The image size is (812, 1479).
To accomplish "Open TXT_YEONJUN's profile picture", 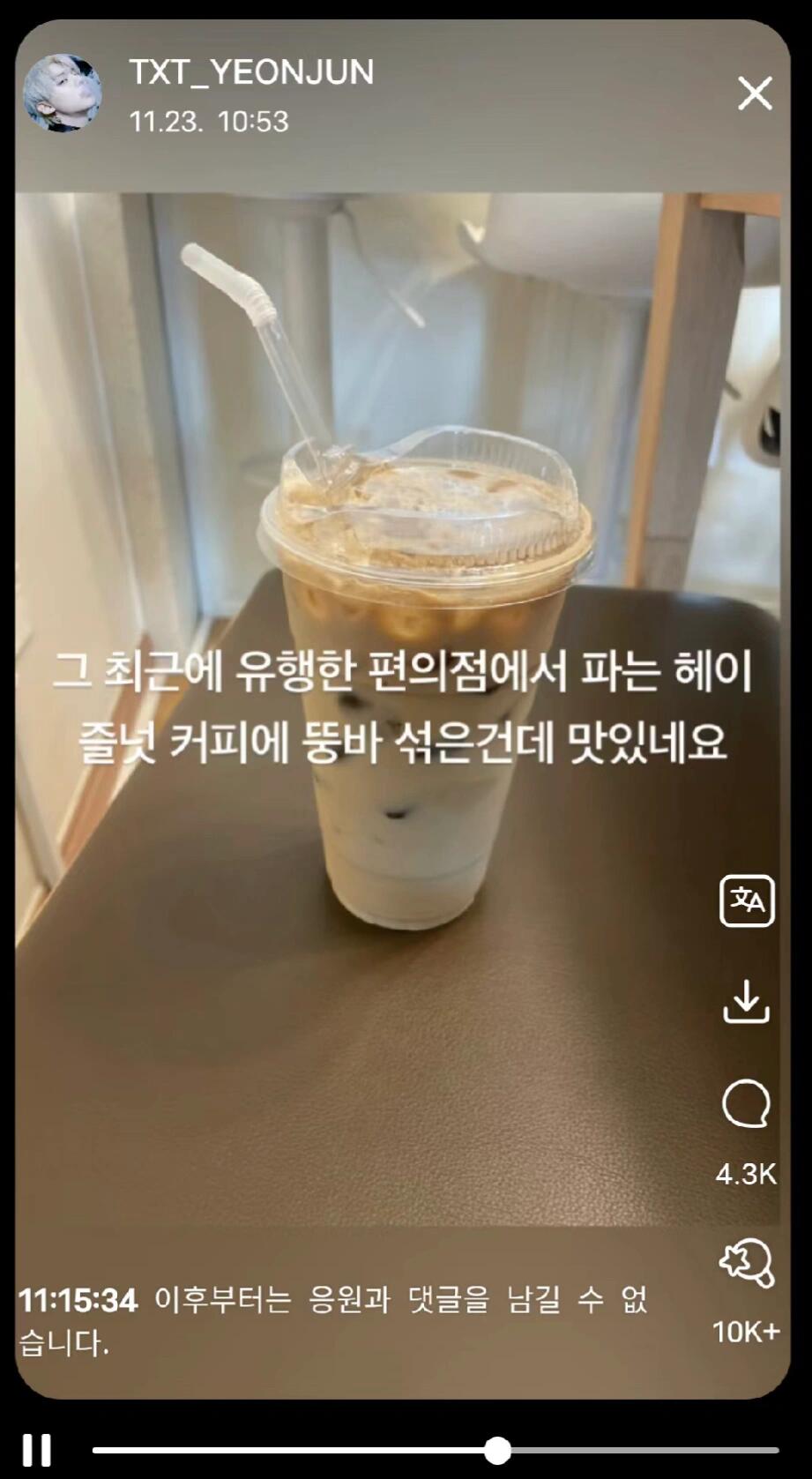I will click(62, 93).
